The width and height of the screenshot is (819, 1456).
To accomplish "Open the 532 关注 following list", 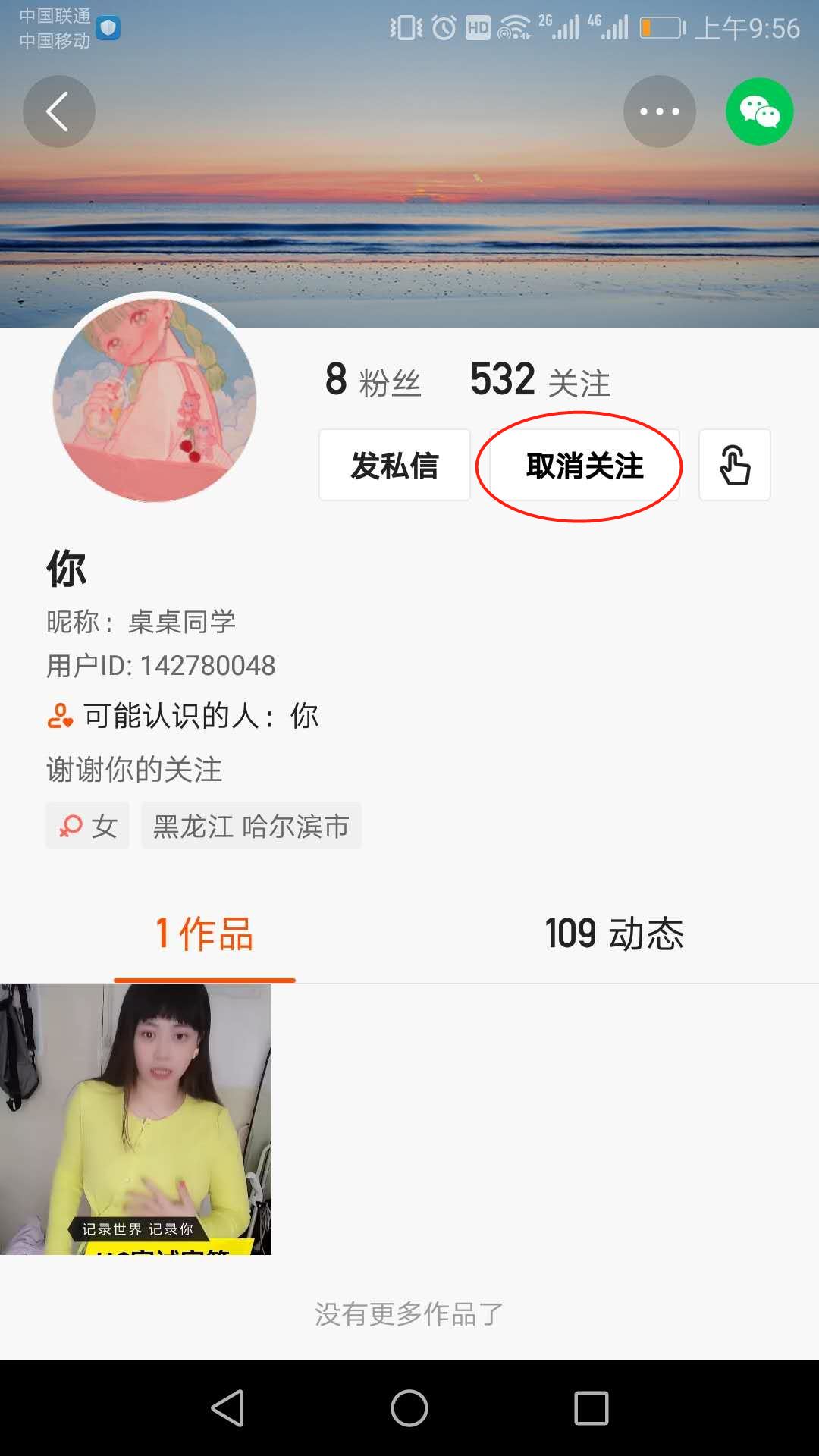I will tap(539, 379).
